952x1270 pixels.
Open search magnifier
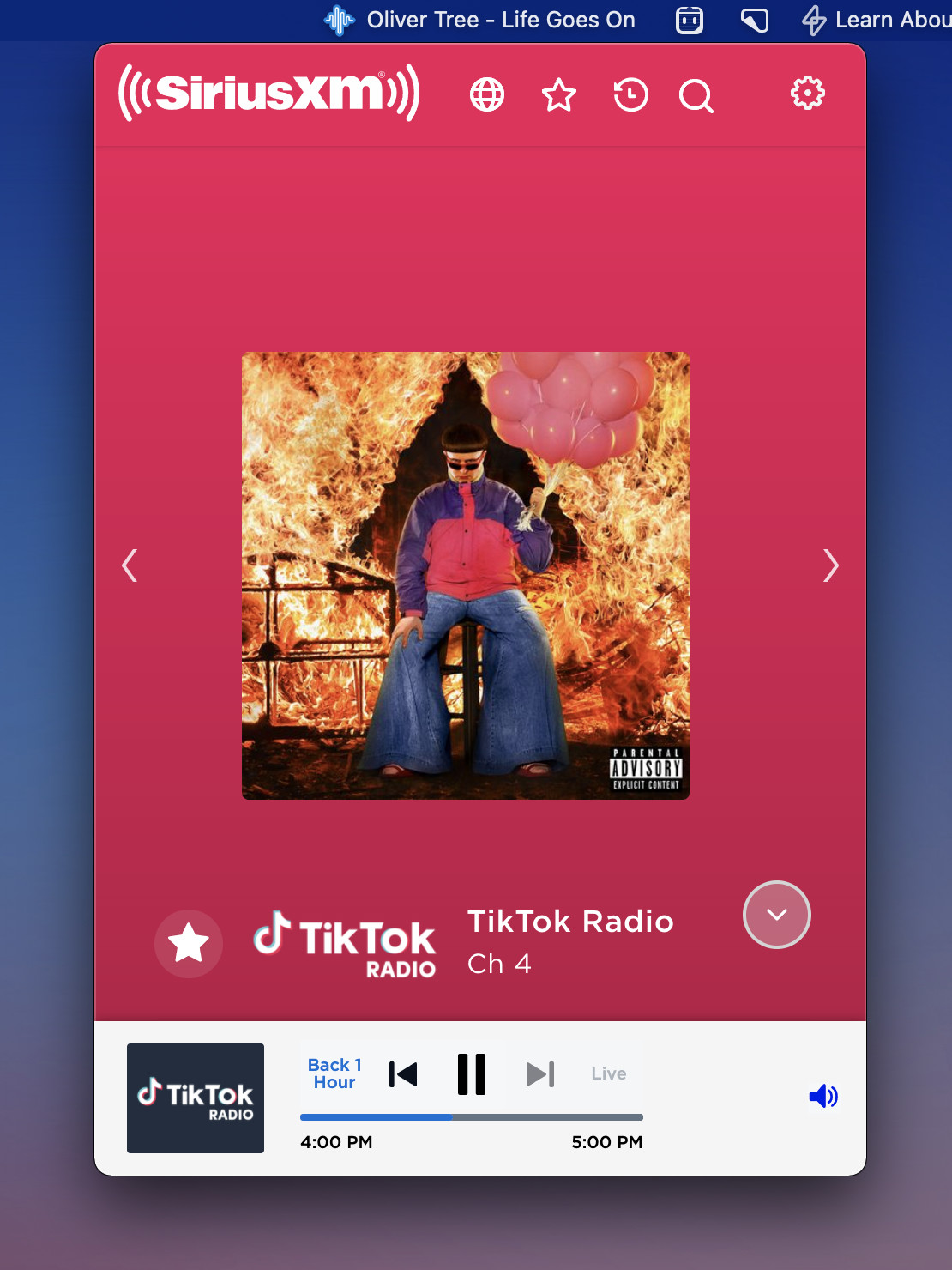coord(696,95)
